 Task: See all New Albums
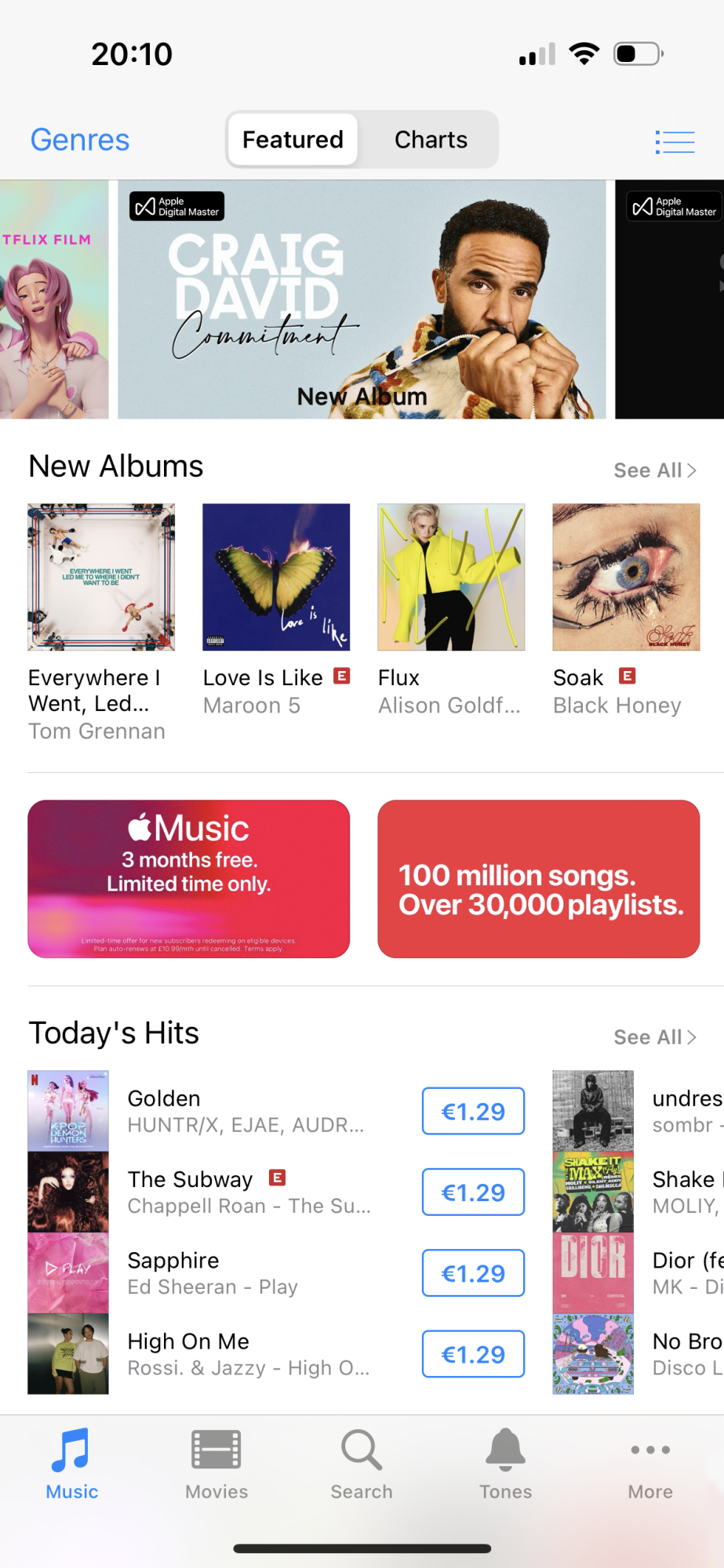[x=654, y=470]
